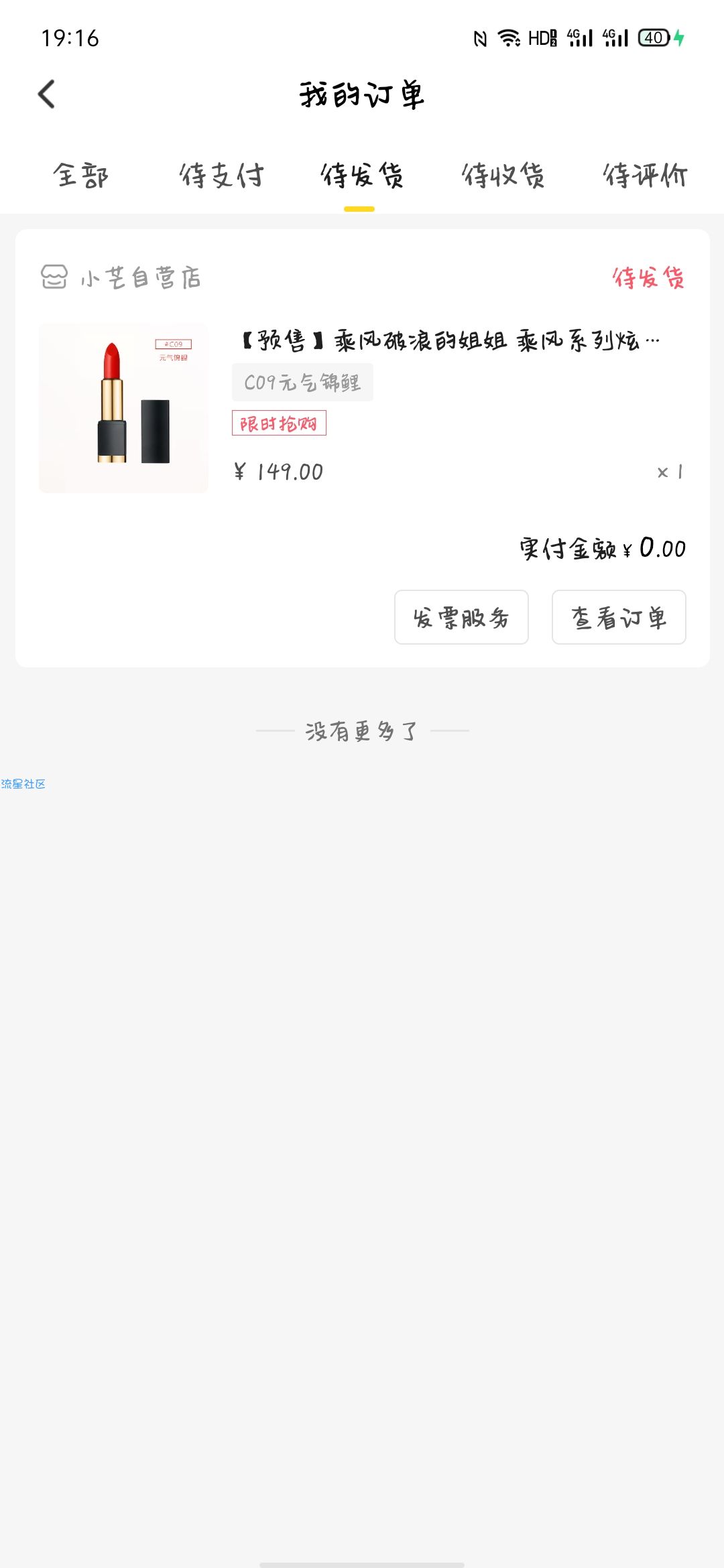Go back using the top-left arrow
This screenshot has width=724, height=1568.
coord(46,94)
